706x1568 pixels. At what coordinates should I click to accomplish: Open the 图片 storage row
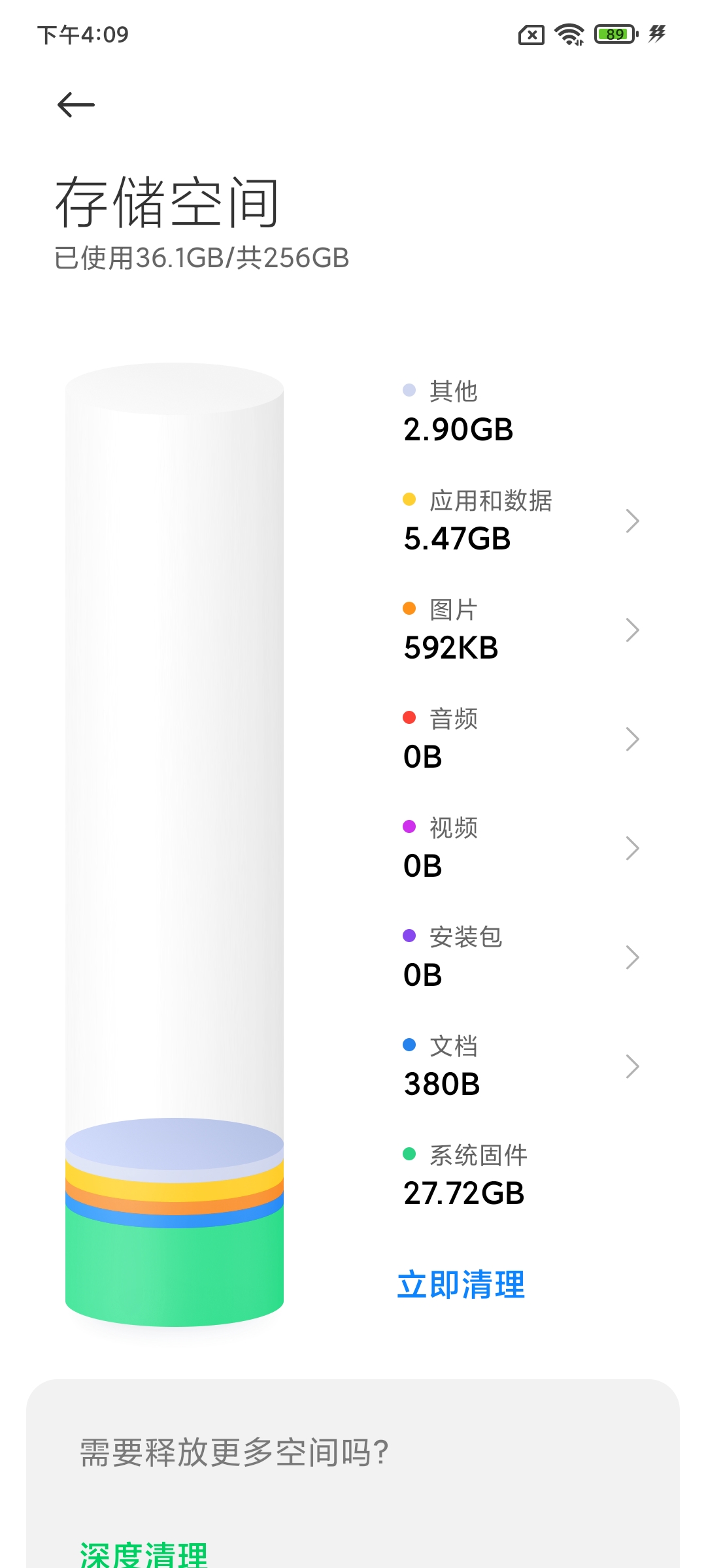pos(521,630)
